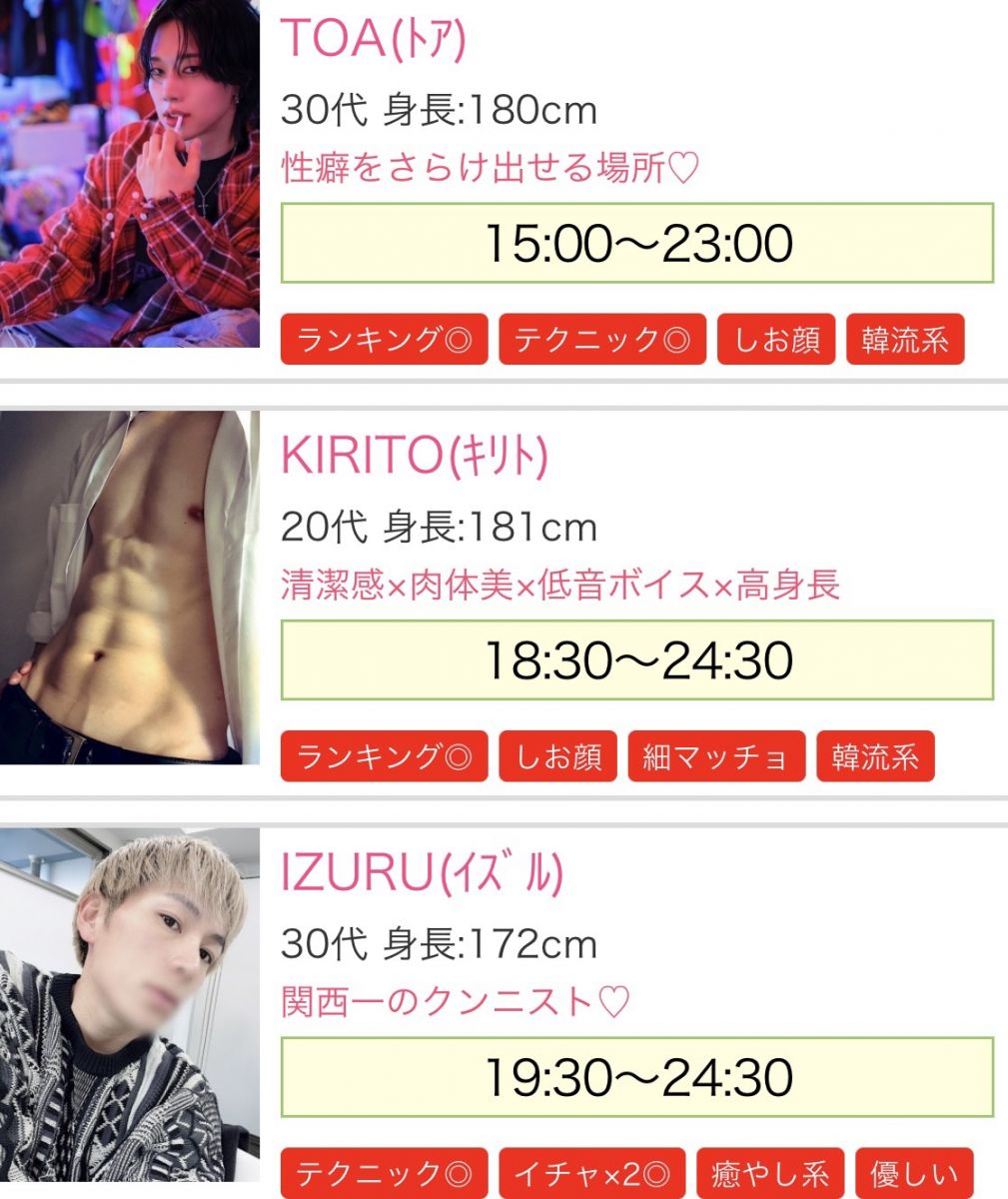Open KIRITO's profile photo
1008x1199 pixels.
[x=130, y=588]
